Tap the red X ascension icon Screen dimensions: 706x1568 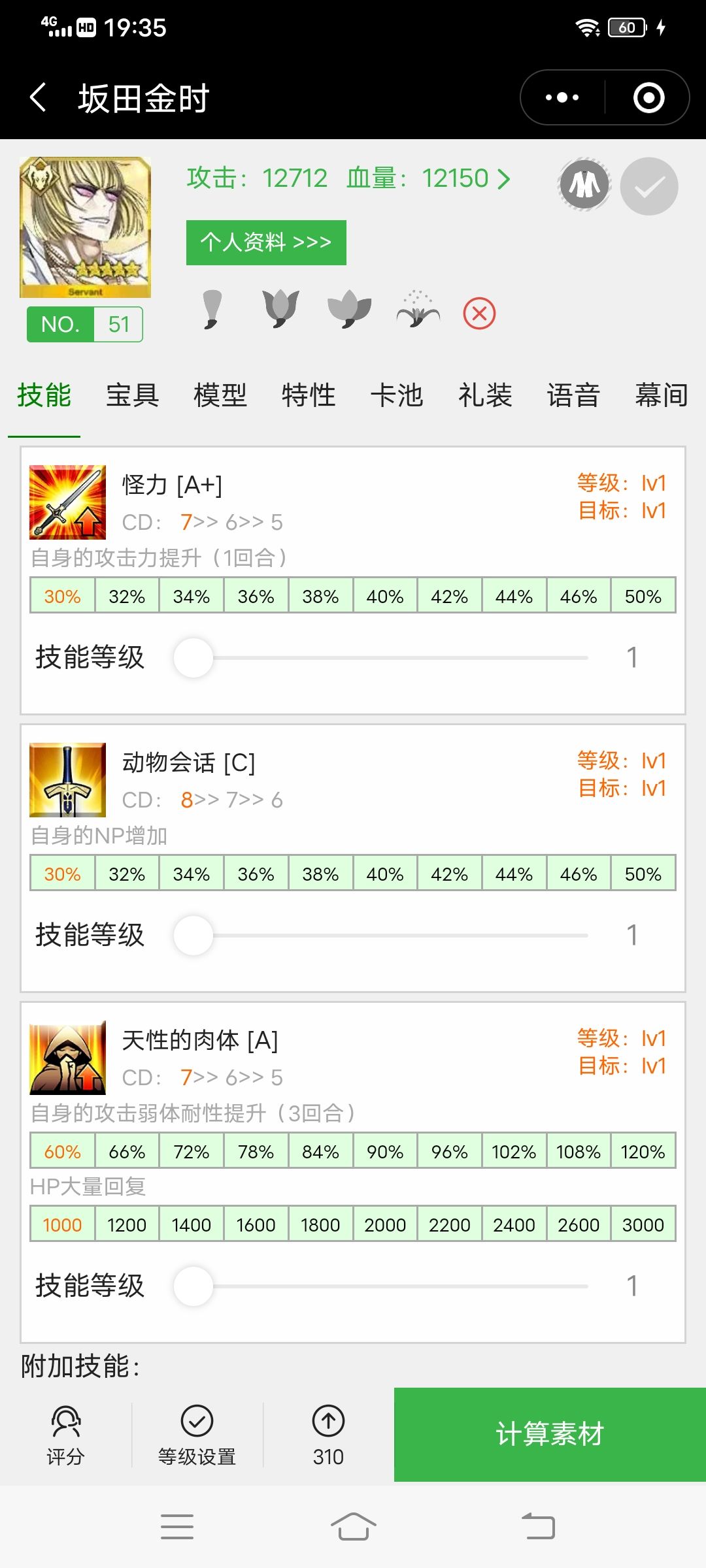tap(479, 314)
